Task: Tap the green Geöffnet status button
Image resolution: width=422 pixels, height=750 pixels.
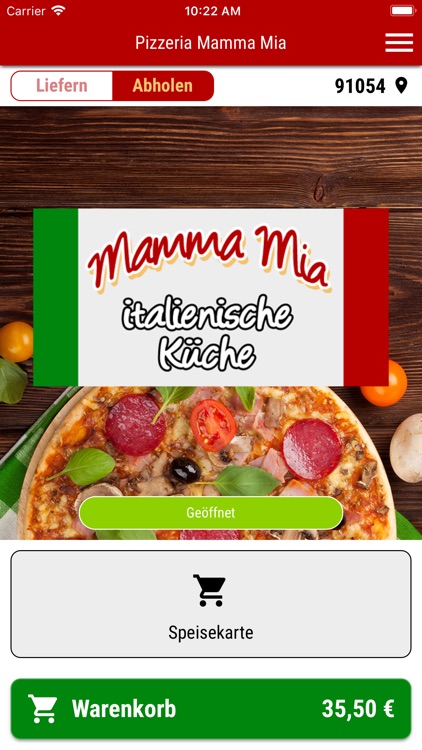Action: coord(211,513)
